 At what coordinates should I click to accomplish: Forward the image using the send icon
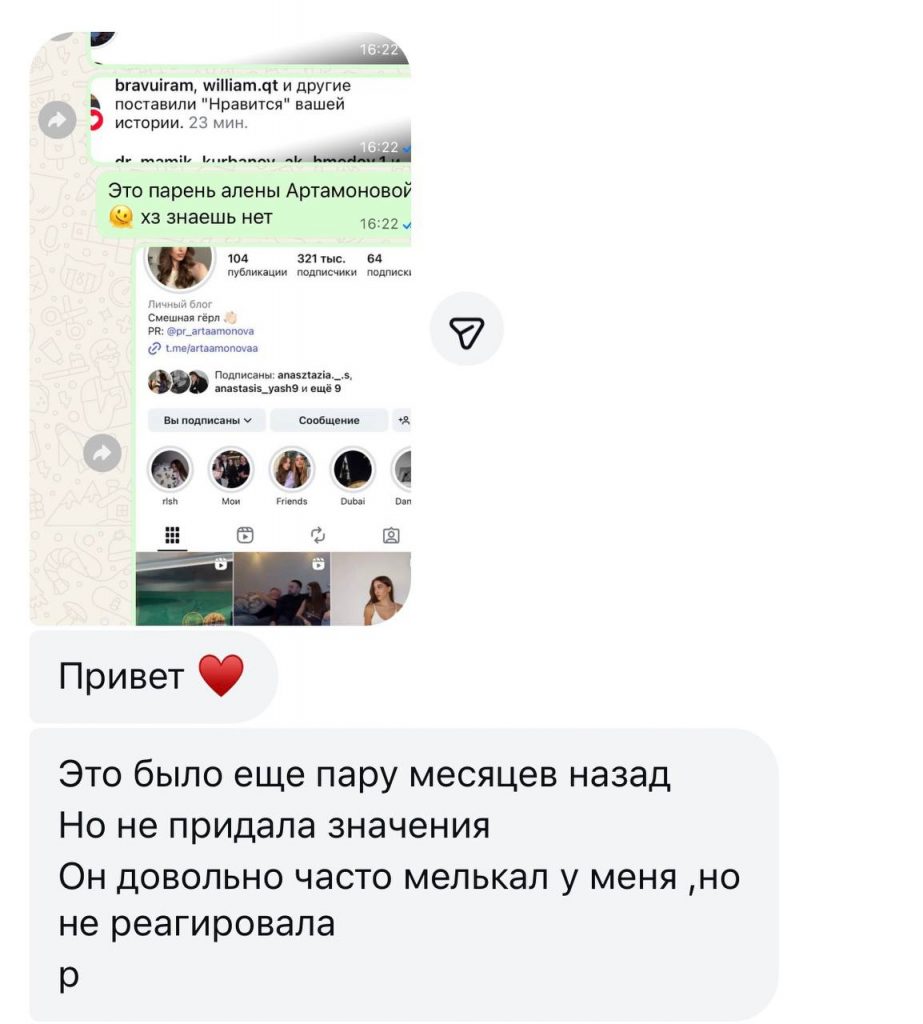pos(466,329)
